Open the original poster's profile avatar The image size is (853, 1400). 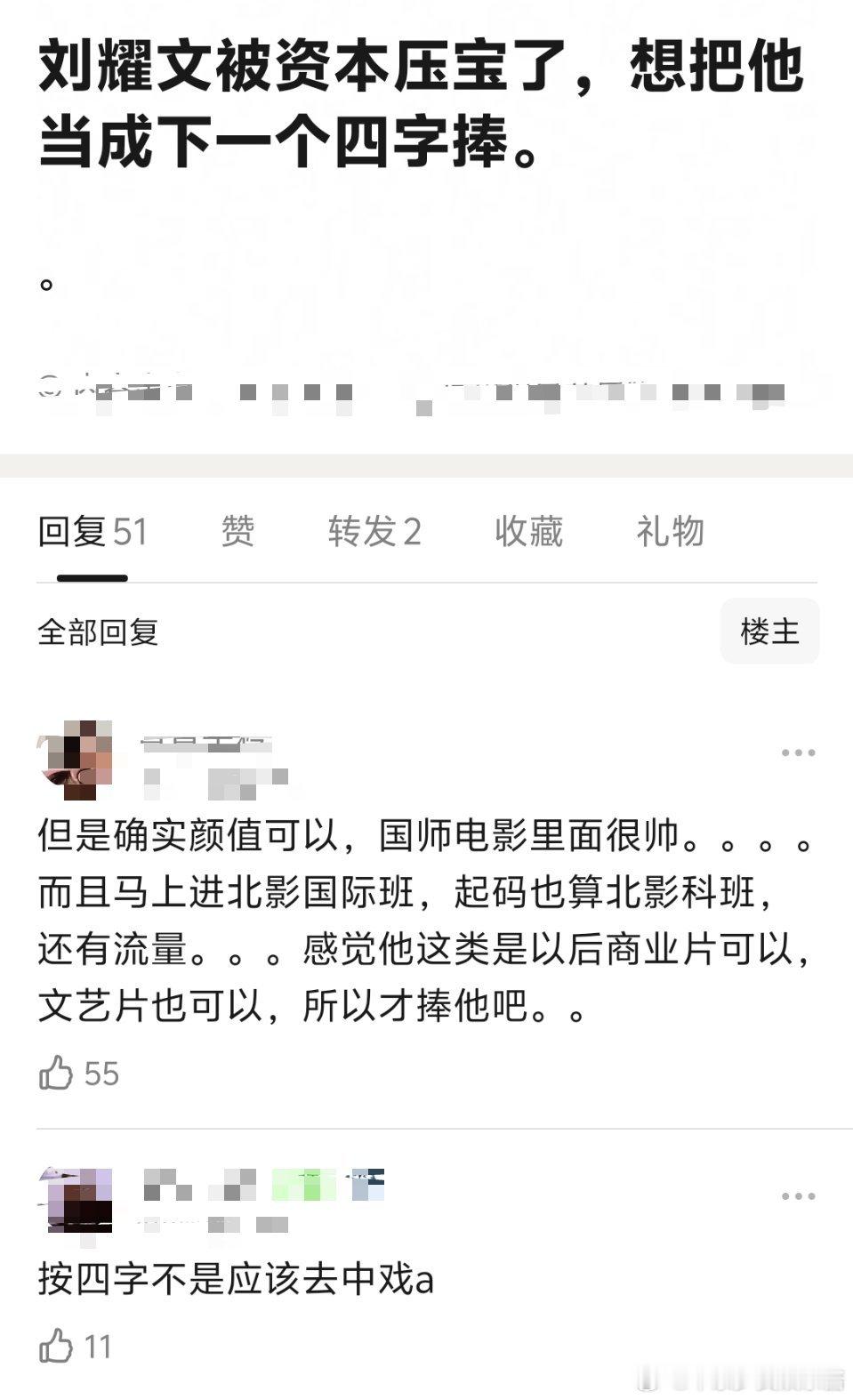(52, 386)
